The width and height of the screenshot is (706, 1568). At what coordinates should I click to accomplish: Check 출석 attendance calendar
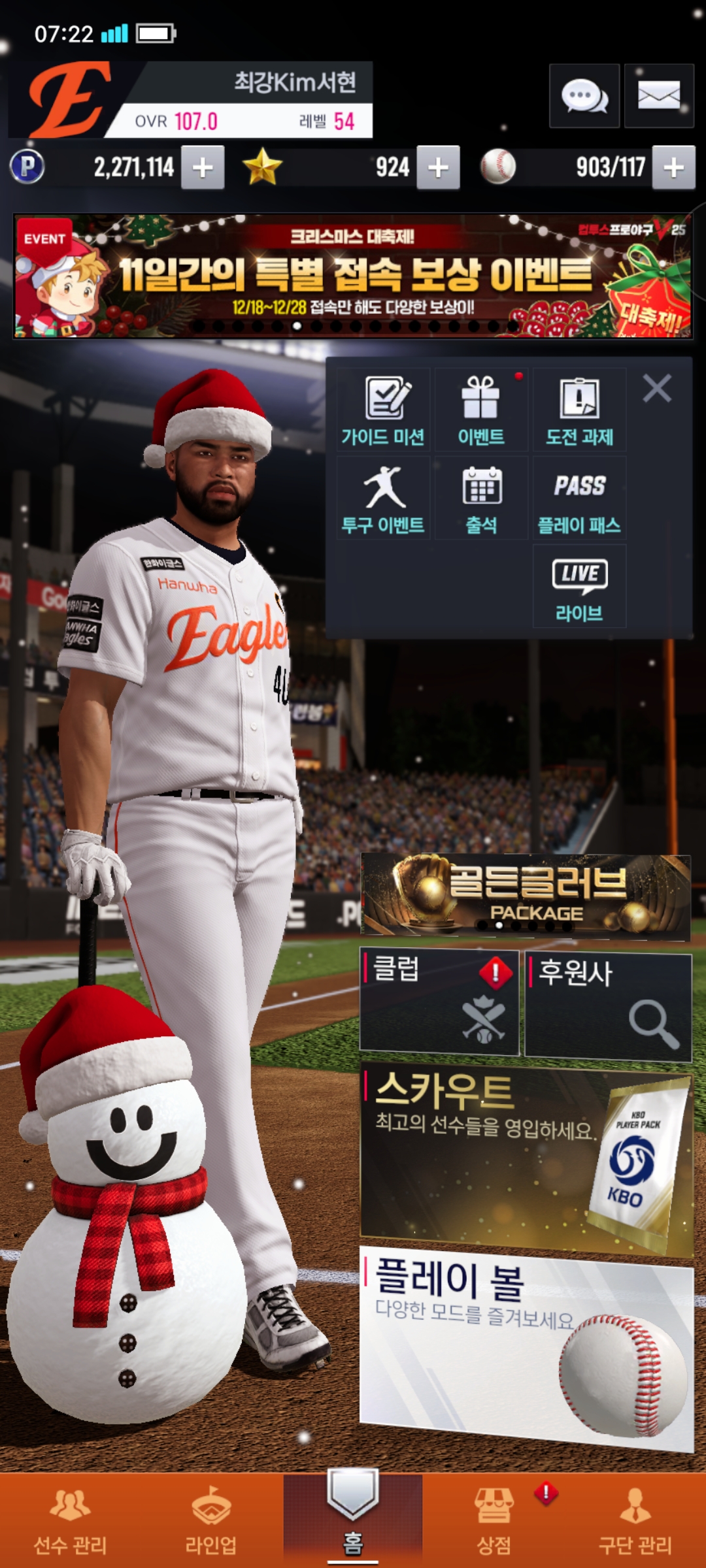point(481,498)
